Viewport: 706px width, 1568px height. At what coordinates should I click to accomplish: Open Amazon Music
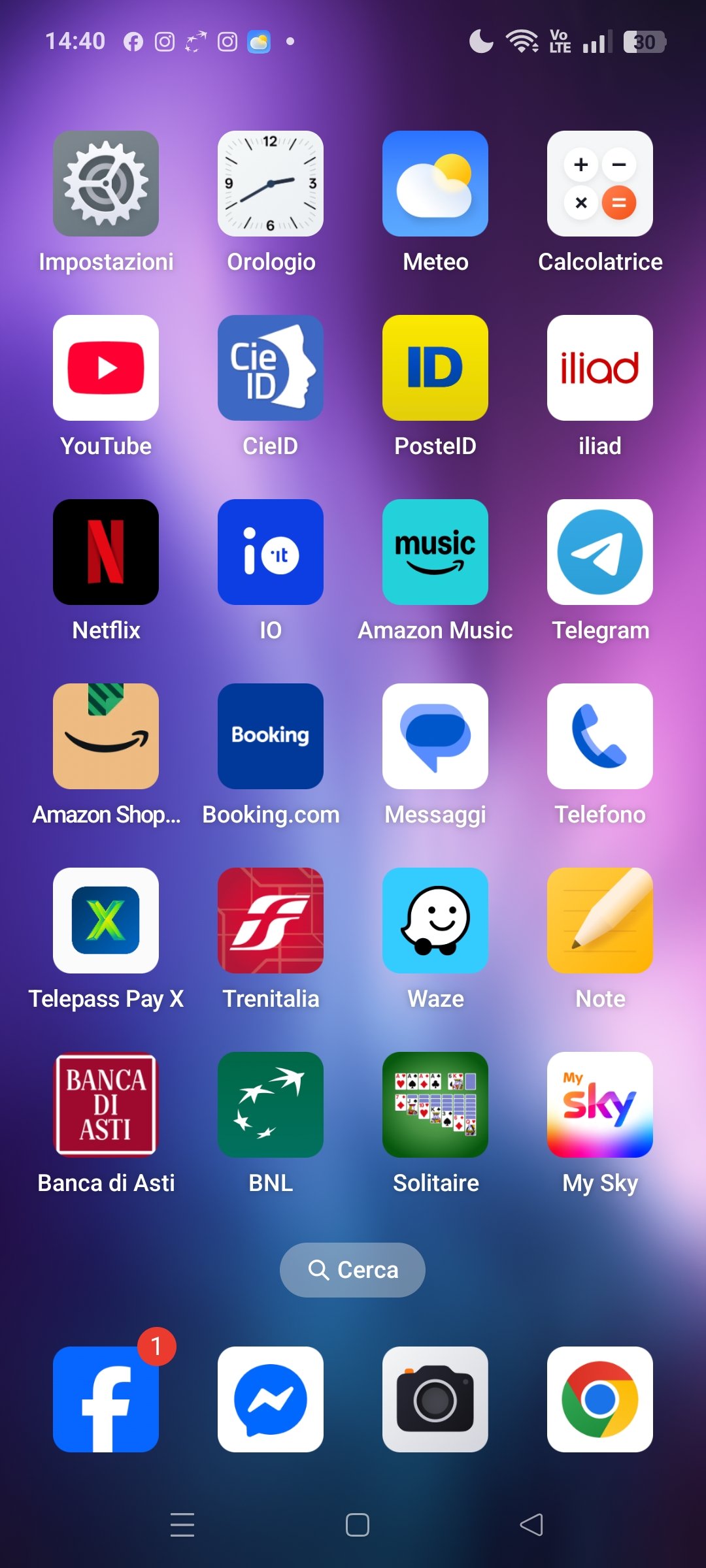[435, 552]
